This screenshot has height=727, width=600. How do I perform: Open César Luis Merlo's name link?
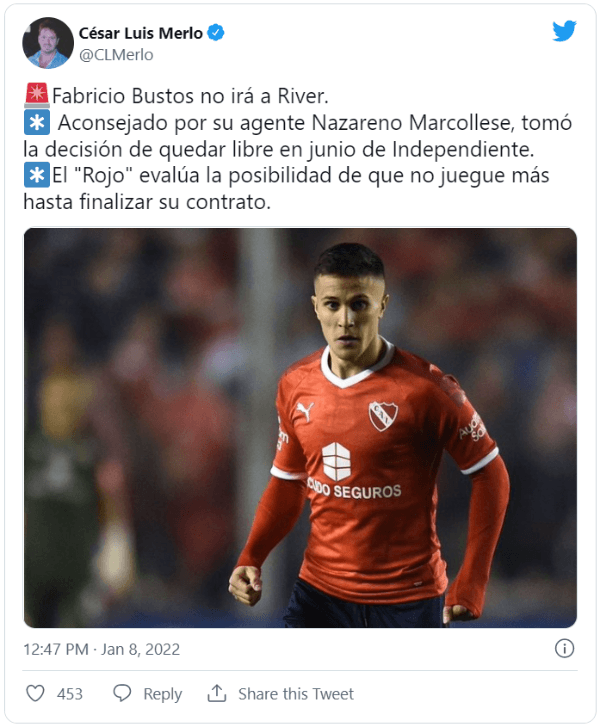139,33
